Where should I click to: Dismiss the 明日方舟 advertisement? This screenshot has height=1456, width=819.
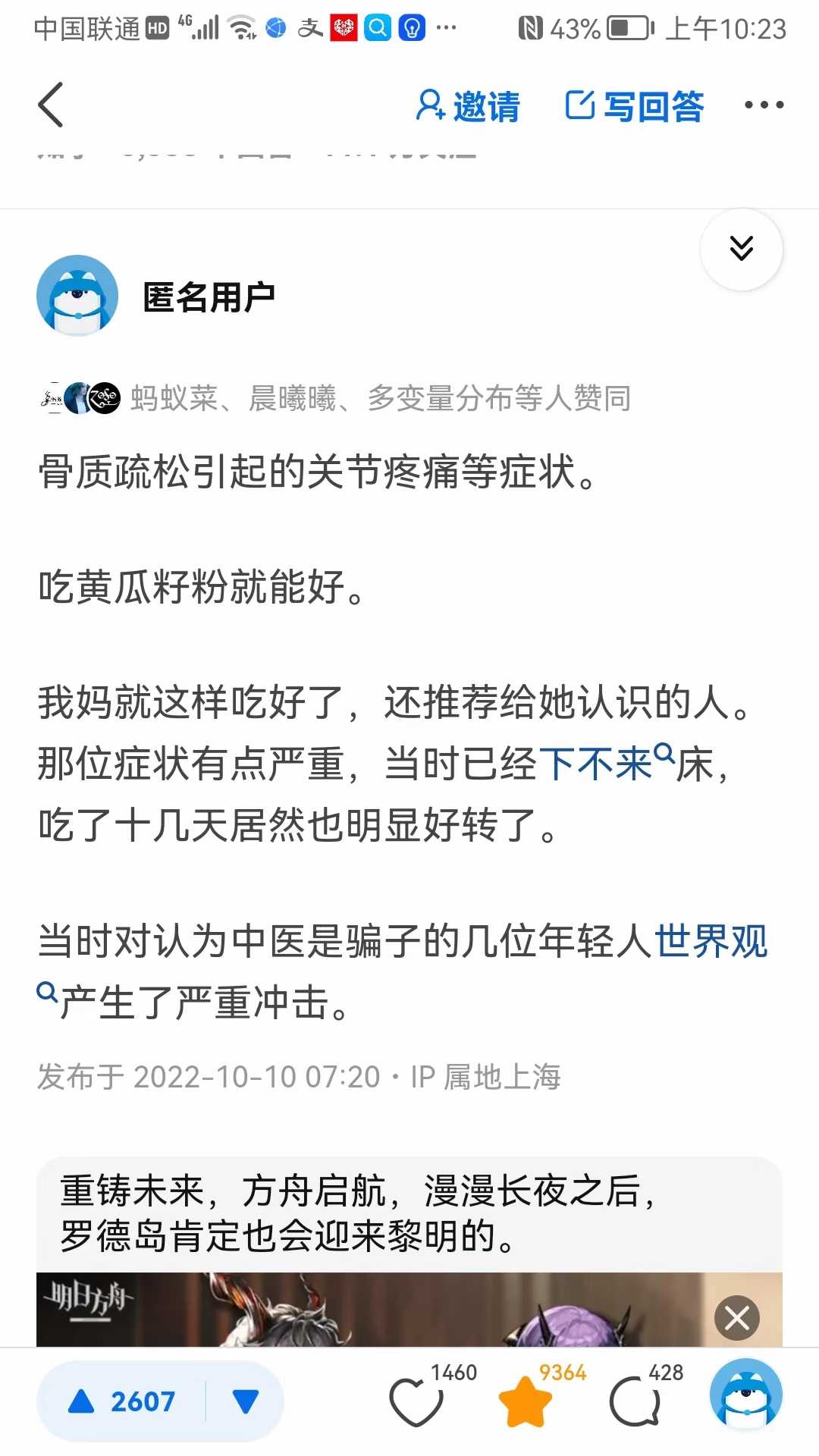tap(737, 1317)
